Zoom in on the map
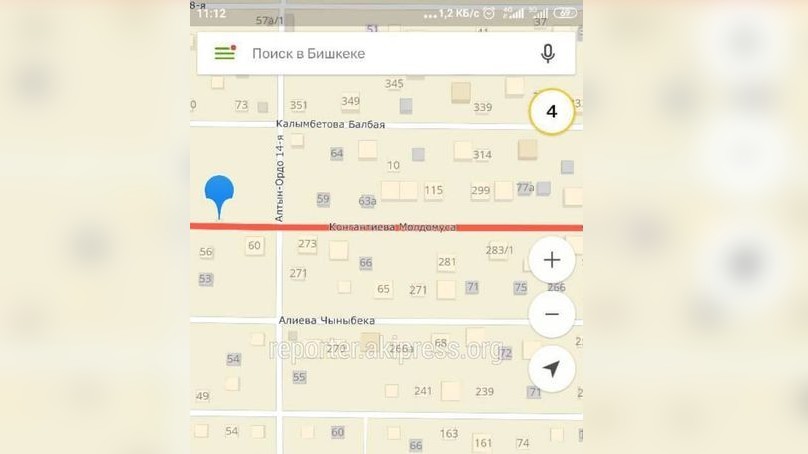808x454 pixels. [x=552, y=261]
